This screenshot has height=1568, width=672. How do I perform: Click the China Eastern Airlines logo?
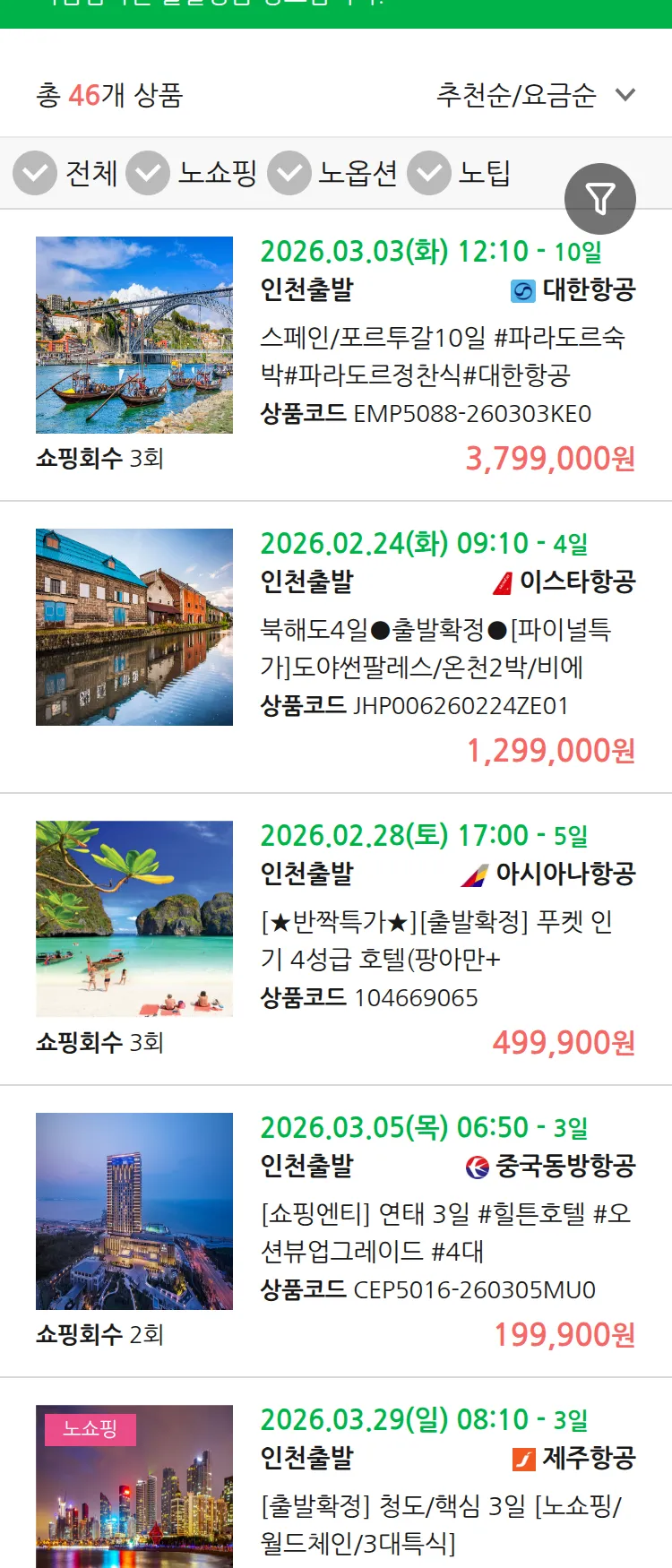[475, 1166]
